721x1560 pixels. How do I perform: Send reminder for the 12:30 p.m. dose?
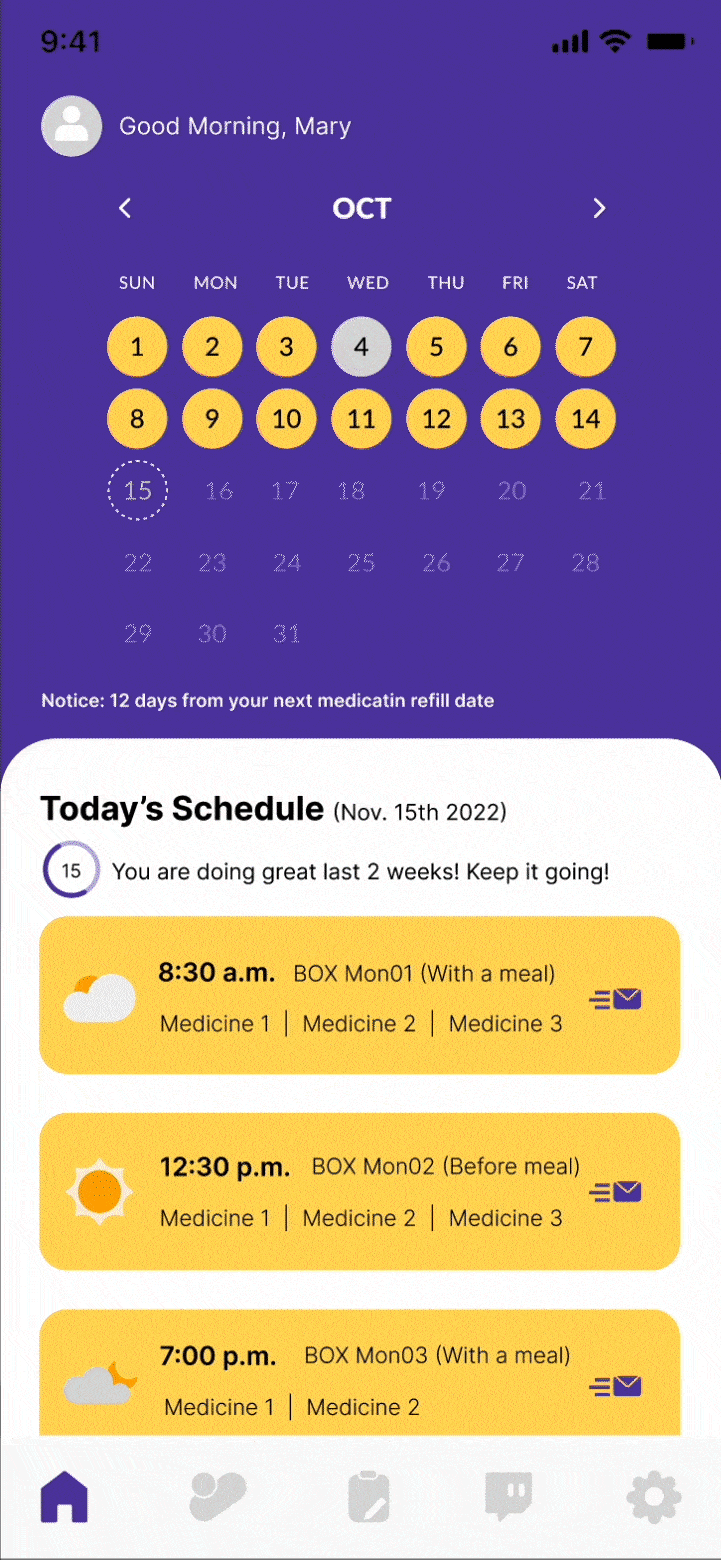[x=615, y=1192]
